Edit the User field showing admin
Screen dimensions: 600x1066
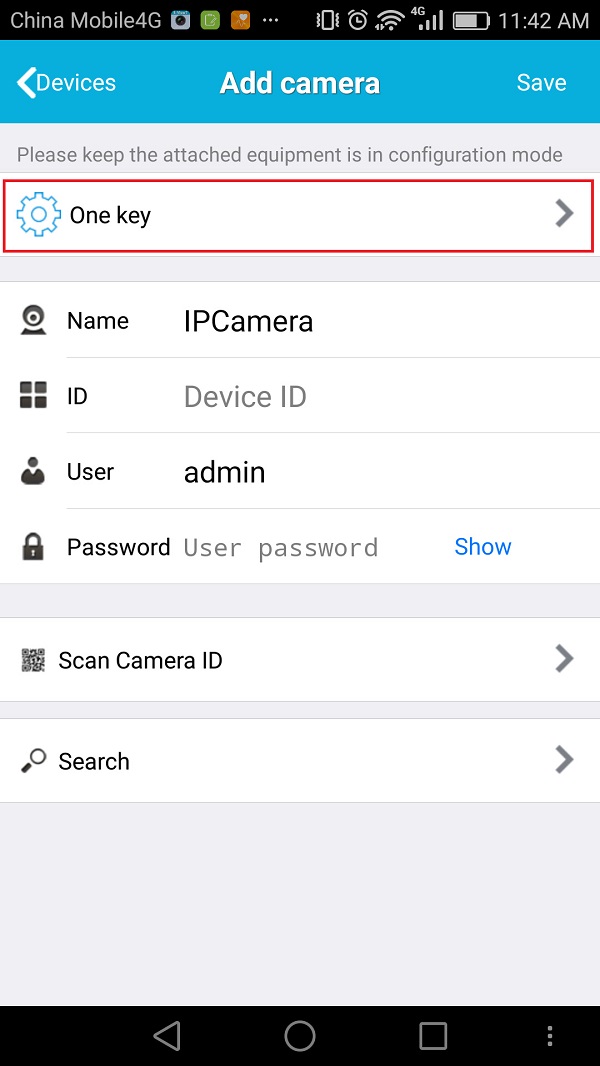point(380,472)
